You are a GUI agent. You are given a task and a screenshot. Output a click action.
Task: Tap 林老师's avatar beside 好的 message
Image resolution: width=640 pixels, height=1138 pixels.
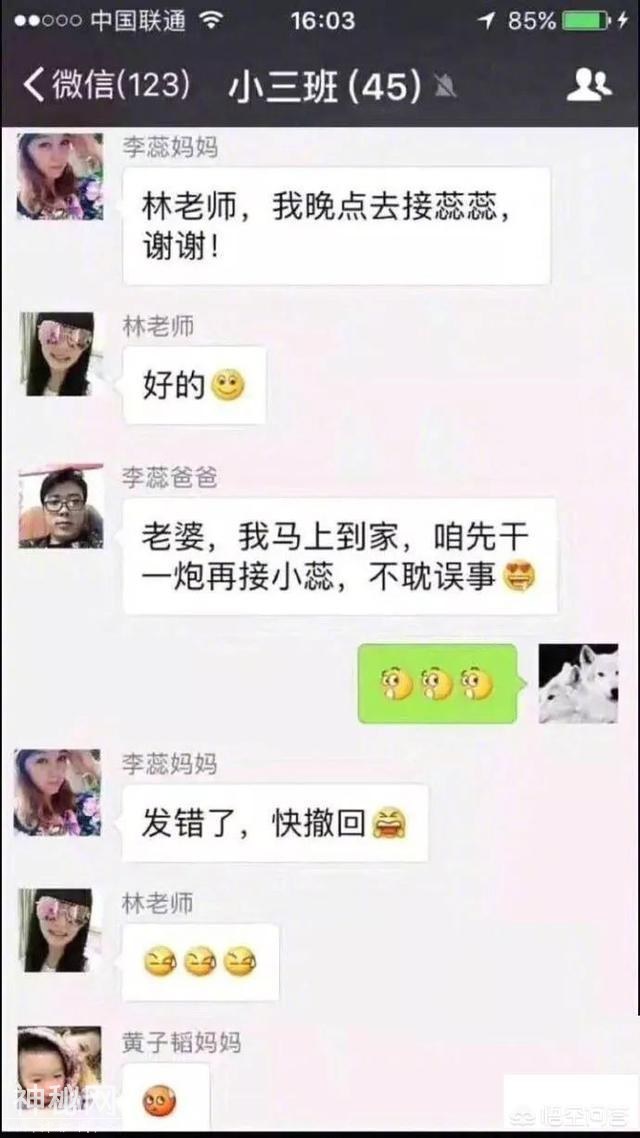click(x=60, y=354)
